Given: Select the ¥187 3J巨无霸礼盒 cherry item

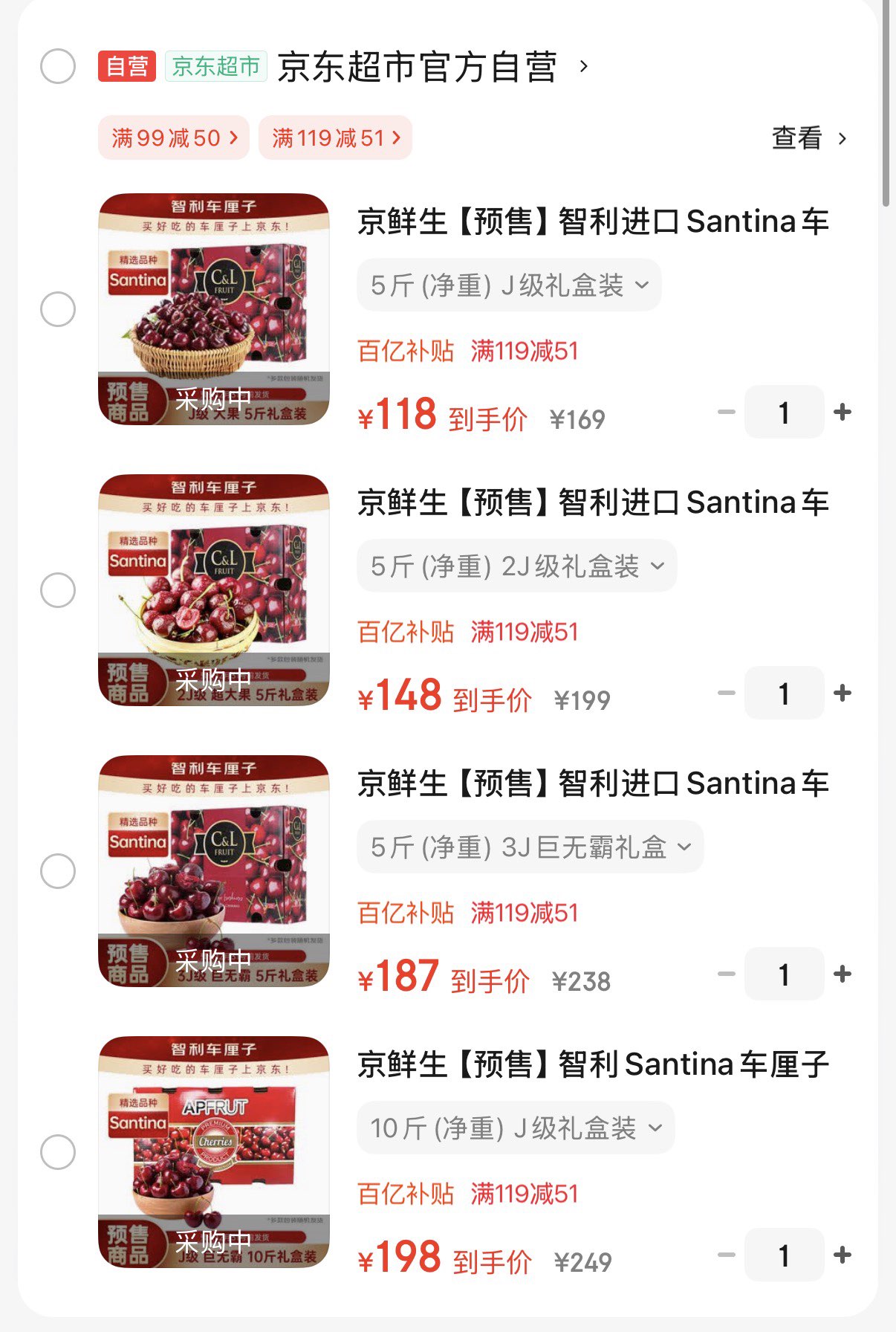Looking at the screenshot, I should pyautogui.click(x=58, y=871).
